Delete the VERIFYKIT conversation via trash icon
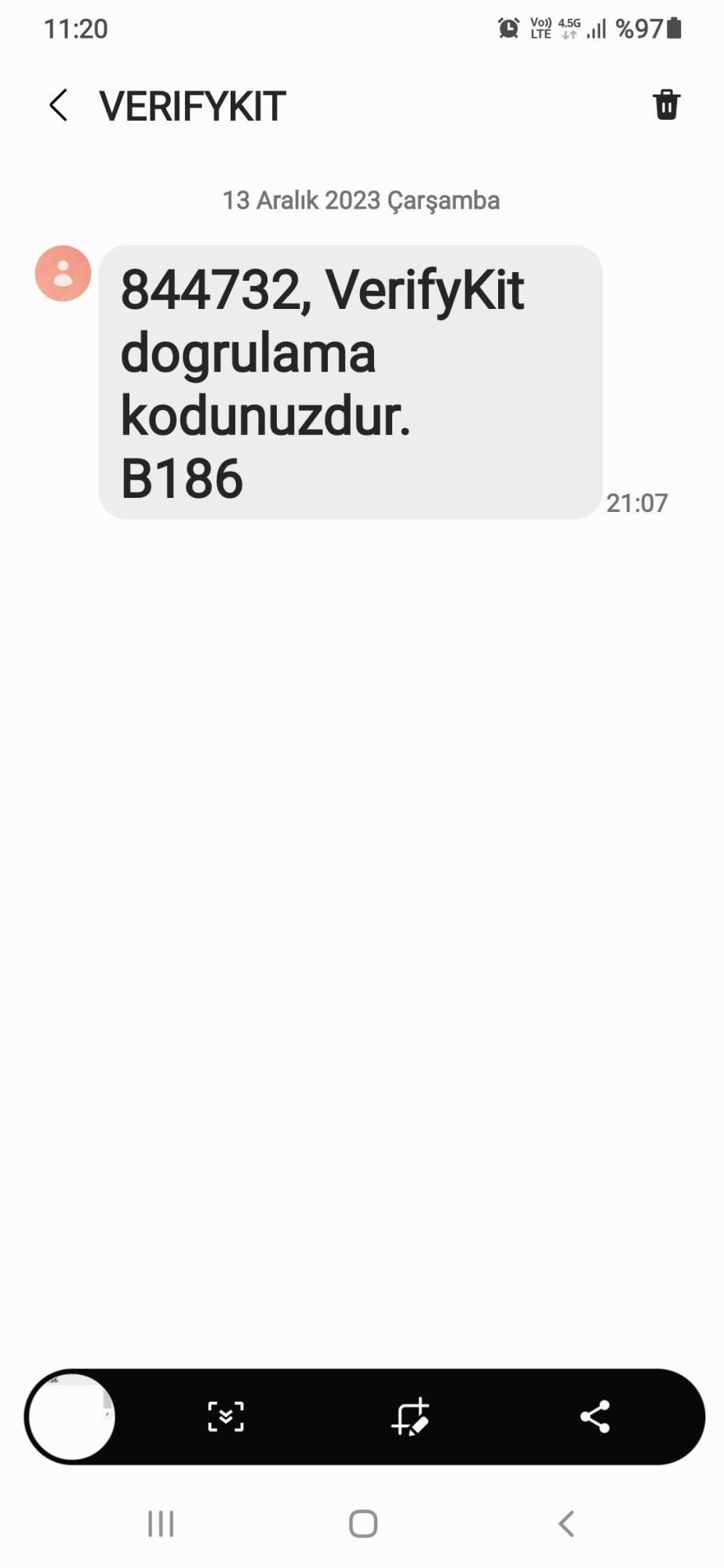Screen dimensions: 724x1568 pyautogui.click(x=666, y=105)
